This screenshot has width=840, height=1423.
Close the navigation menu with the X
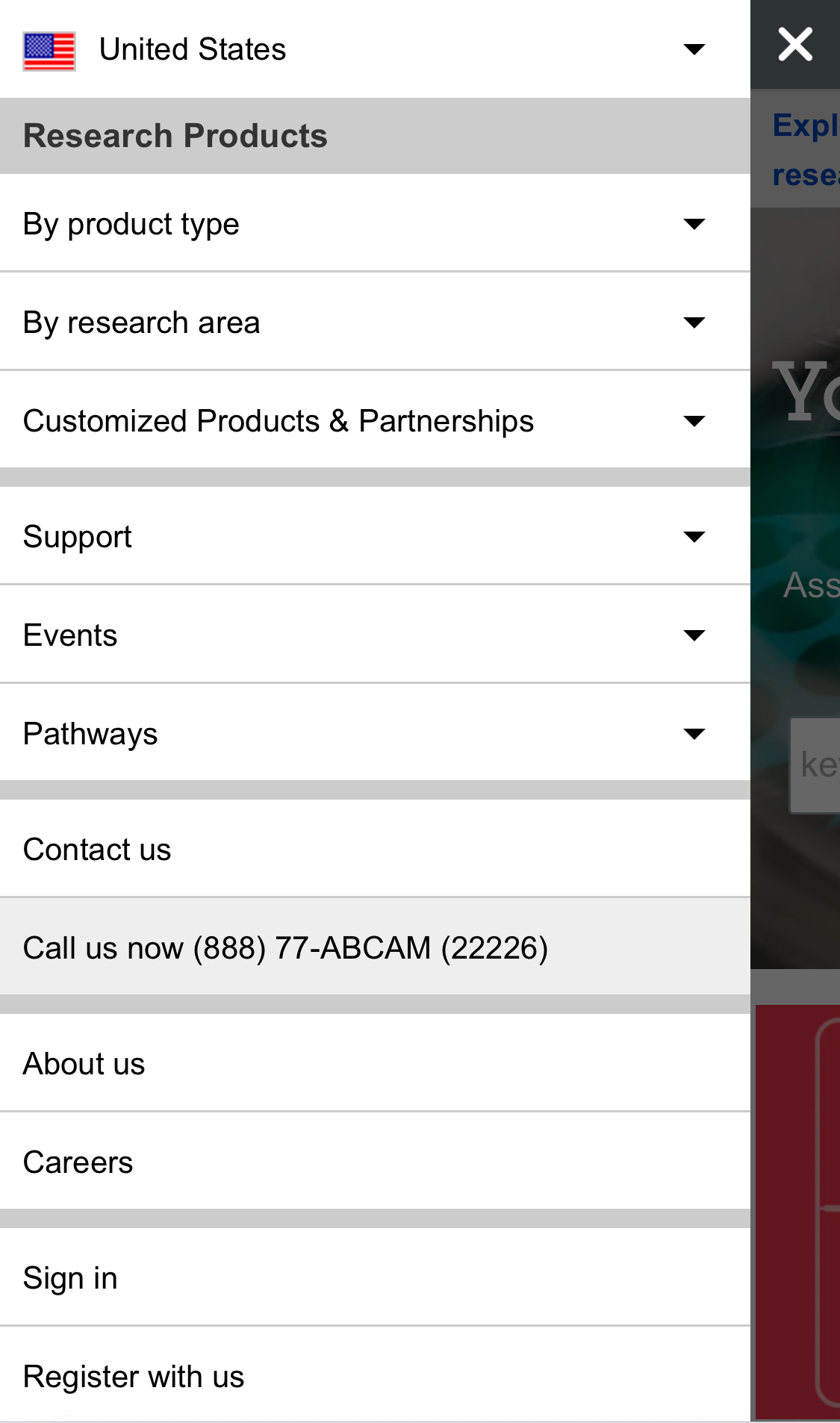click(794, 43)
